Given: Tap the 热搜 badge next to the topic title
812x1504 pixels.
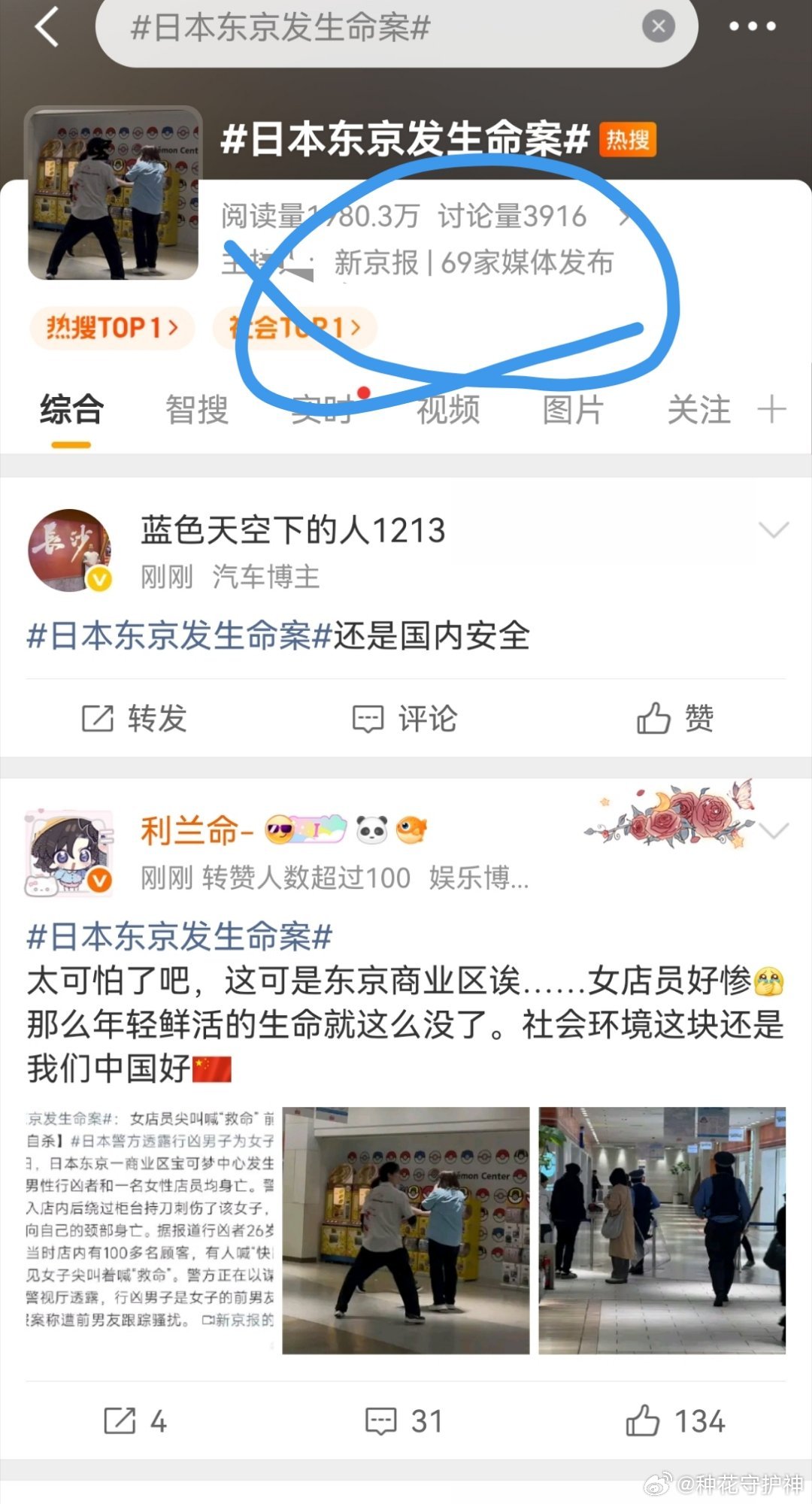Looking at the screenshot, I should coord(629,140).
